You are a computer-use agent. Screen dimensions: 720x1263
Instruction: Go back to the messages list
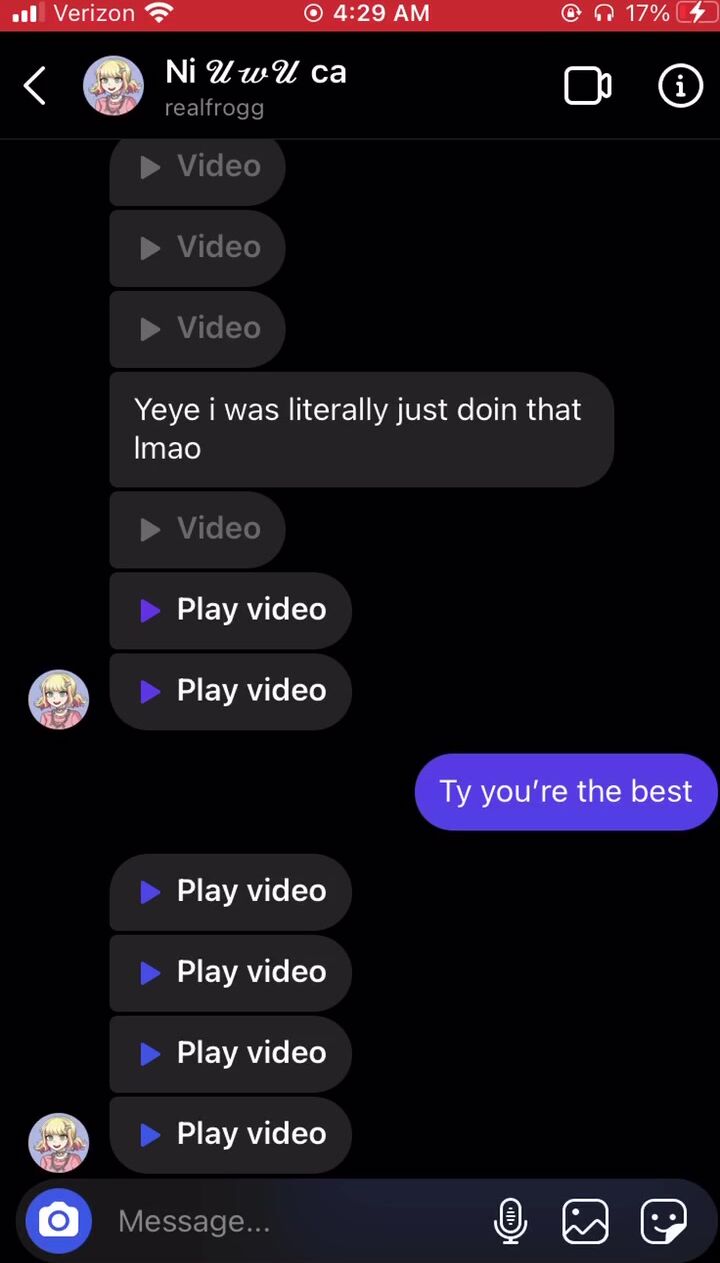(x=35, y=86)
